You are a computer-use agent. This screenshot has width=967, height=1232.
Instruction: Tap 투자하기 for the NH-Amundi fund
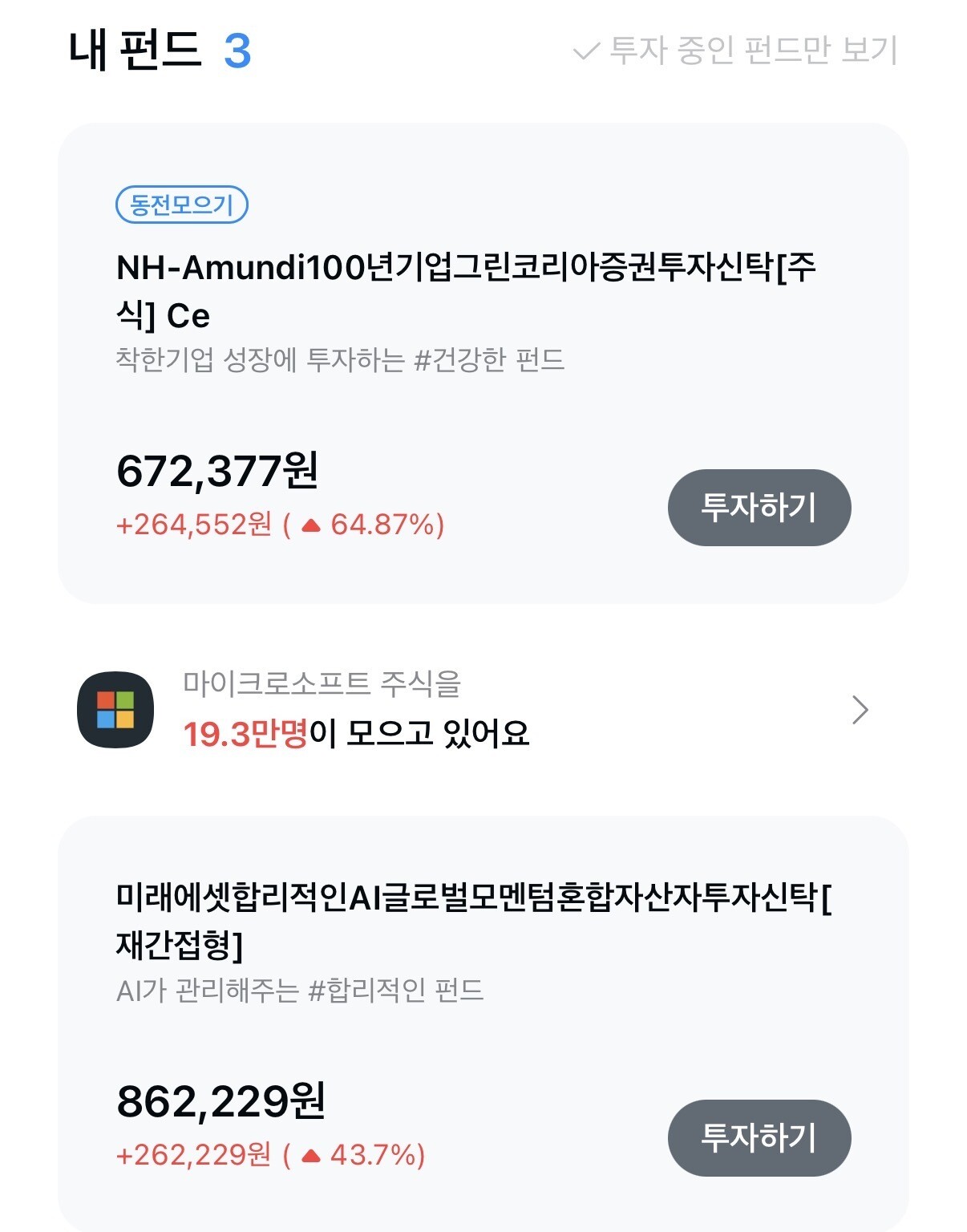759,508
